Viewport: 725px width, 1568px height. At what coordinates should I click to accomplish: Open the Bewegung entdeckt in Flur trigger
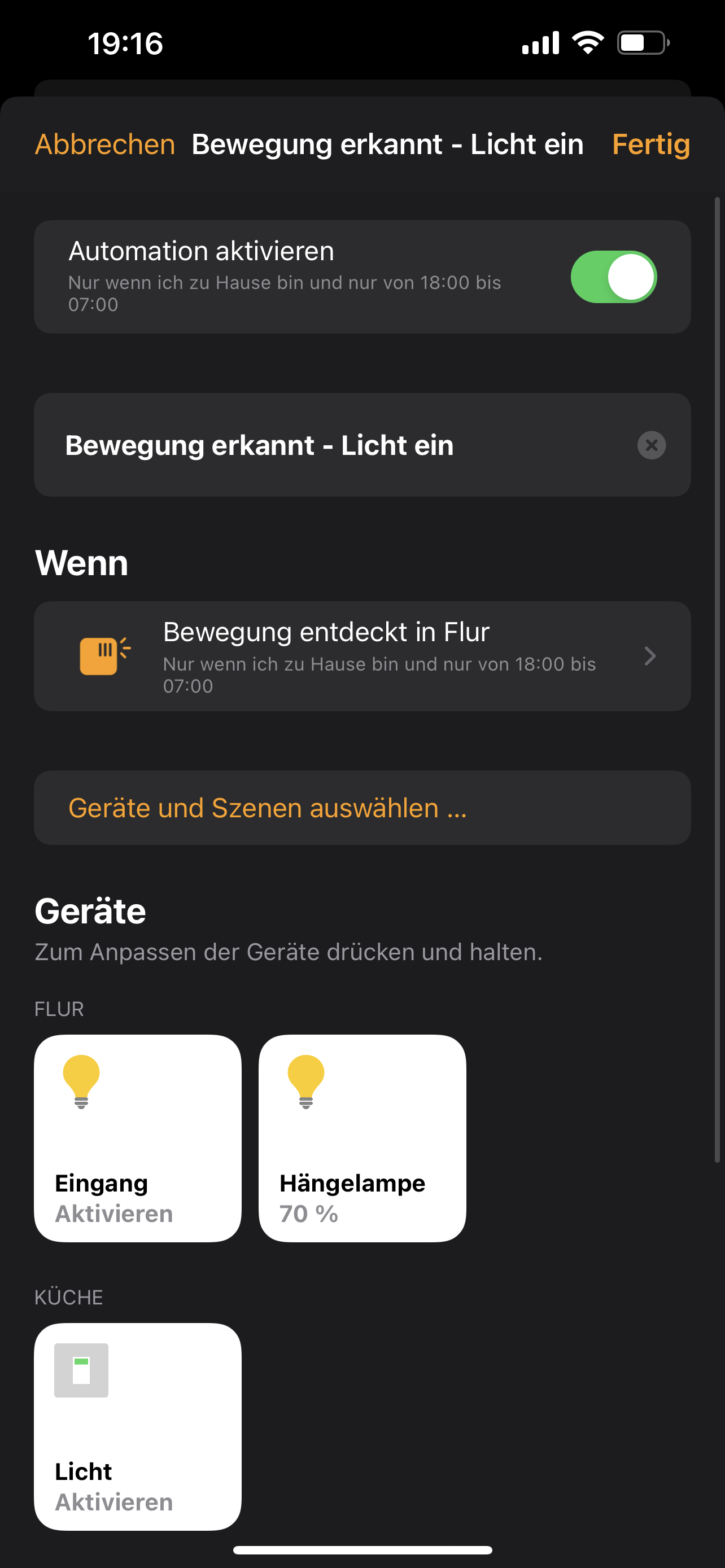tap(362, 656)
